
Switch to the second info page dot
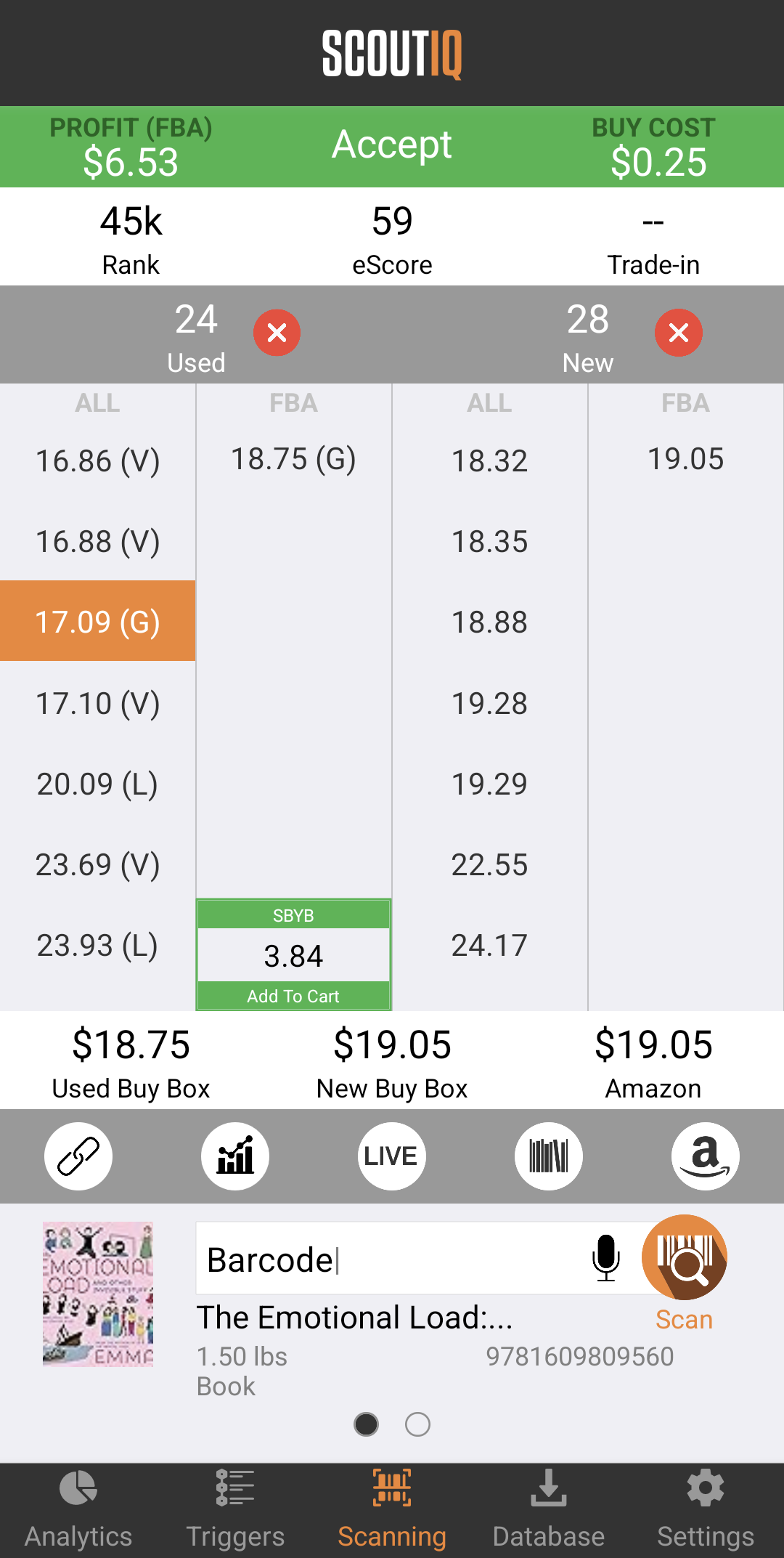coord(417,1425)
